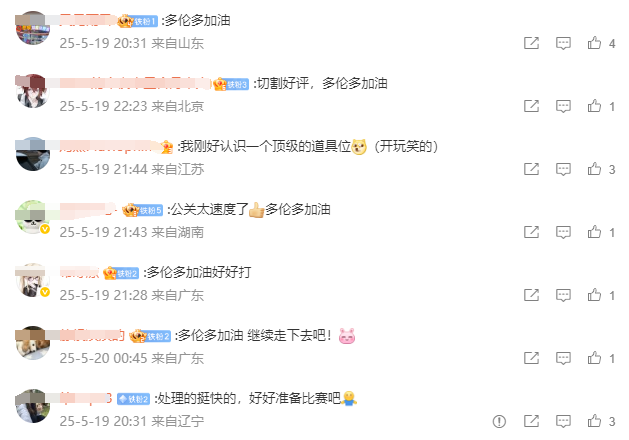Image resolution: width=629 pixels, height=440 pixels.
Task: Like the comment '多伦多加油好好打'
Action: [594, 295]
